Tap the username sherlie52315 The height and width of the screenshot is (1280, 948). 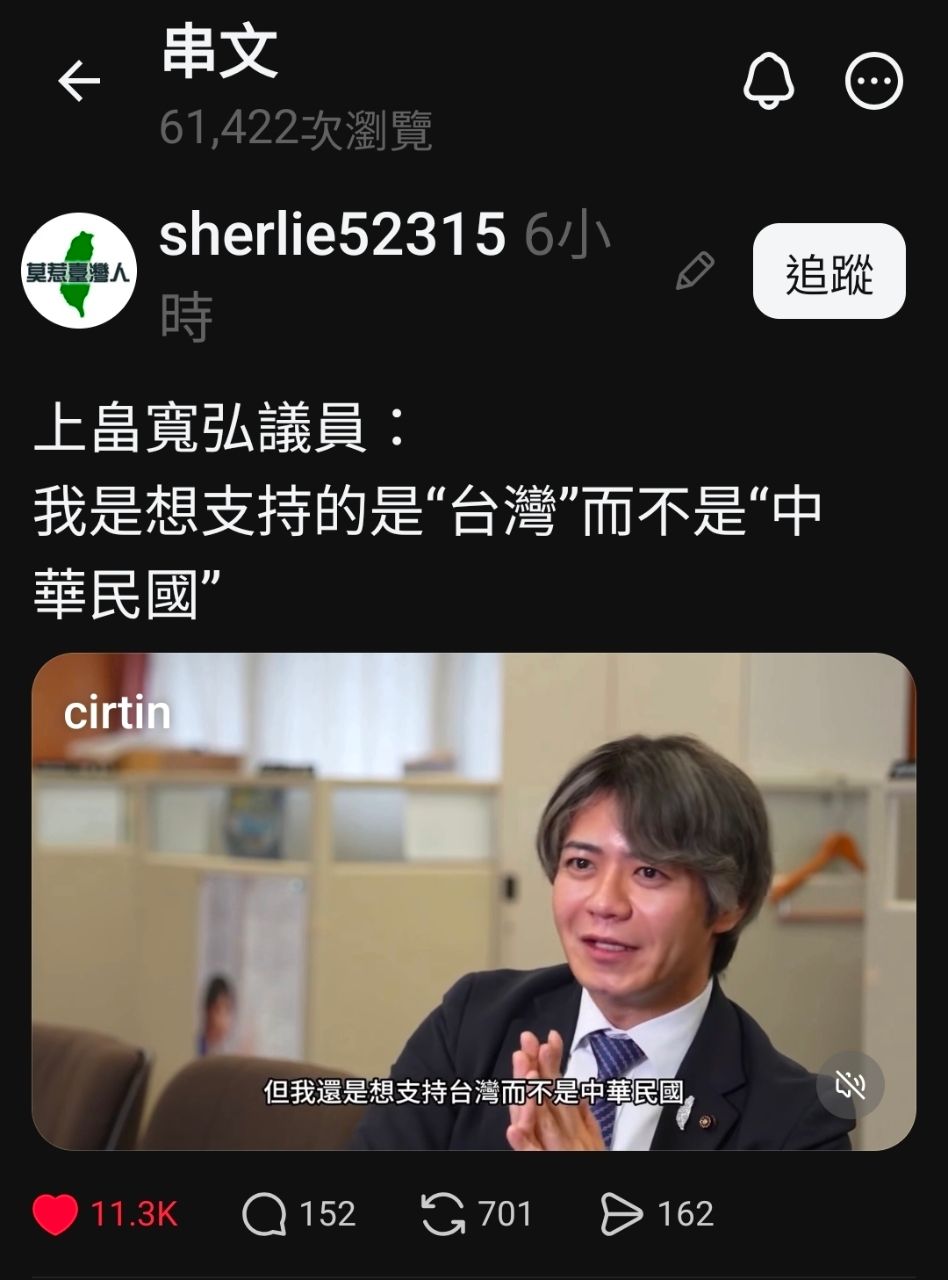tap(332, 236)
